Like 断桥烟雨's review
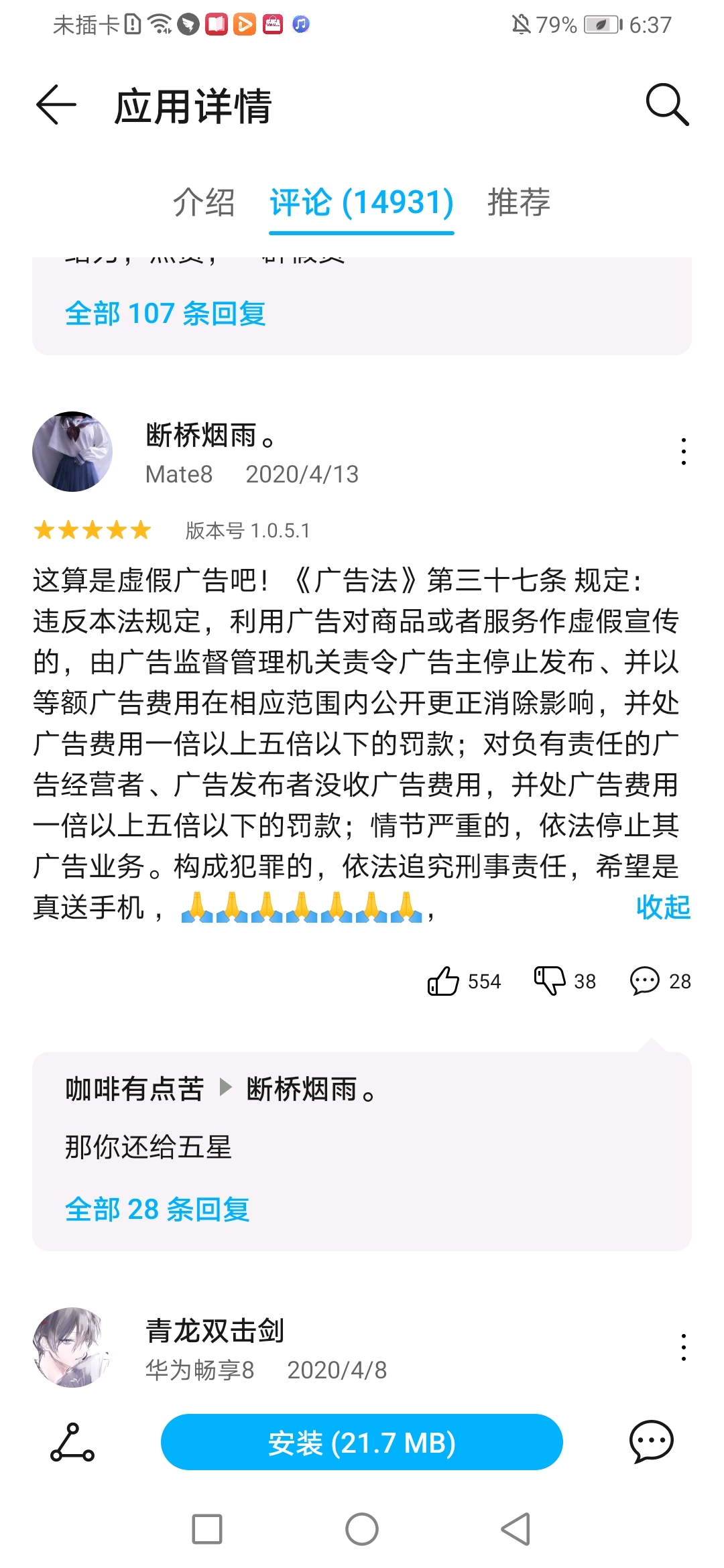This screenshot has height=1568, width=724. [x=464, y=981]
